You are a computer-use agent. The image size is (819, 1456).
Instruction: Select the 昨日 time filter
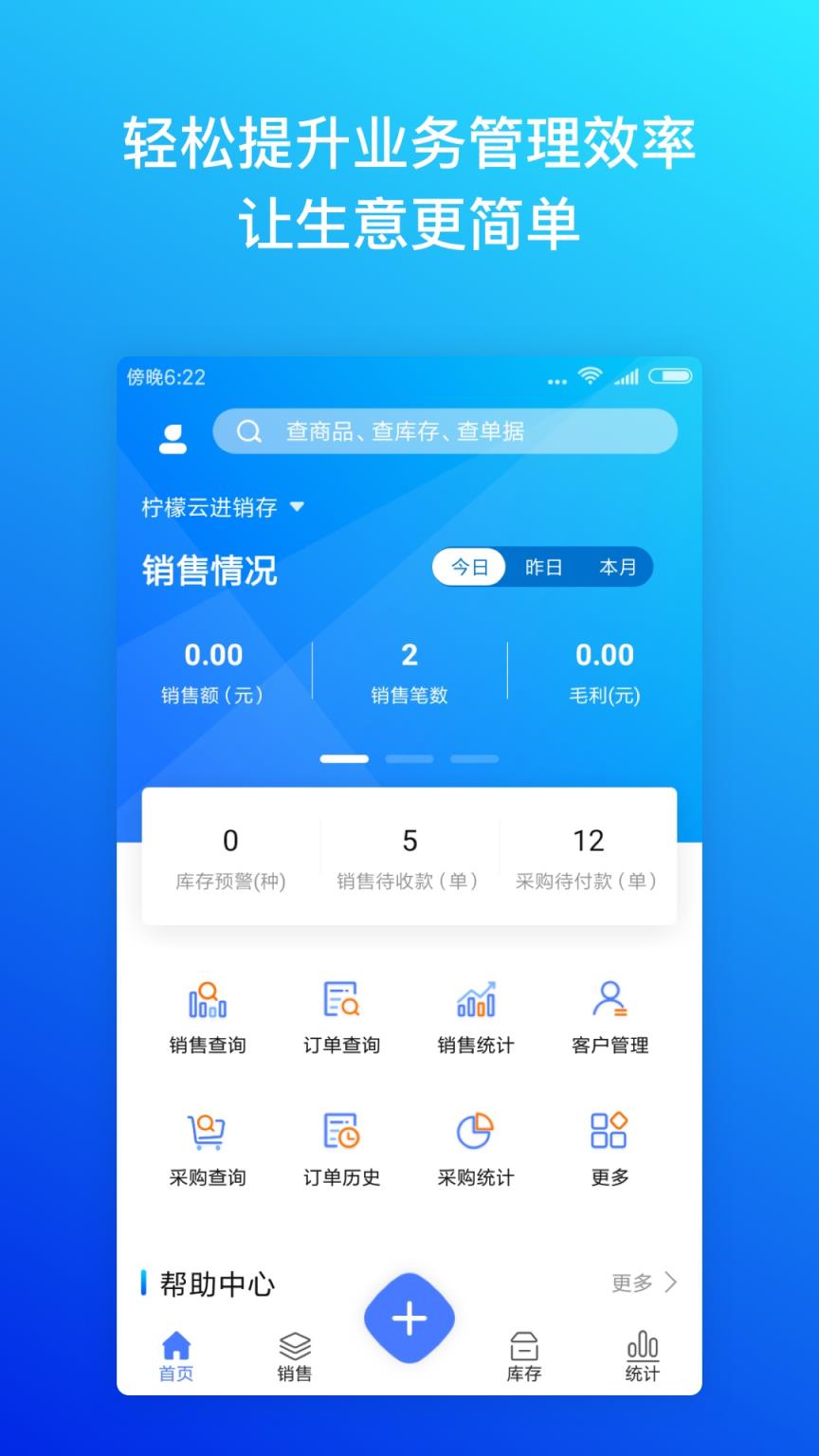(x=543, y=567)
